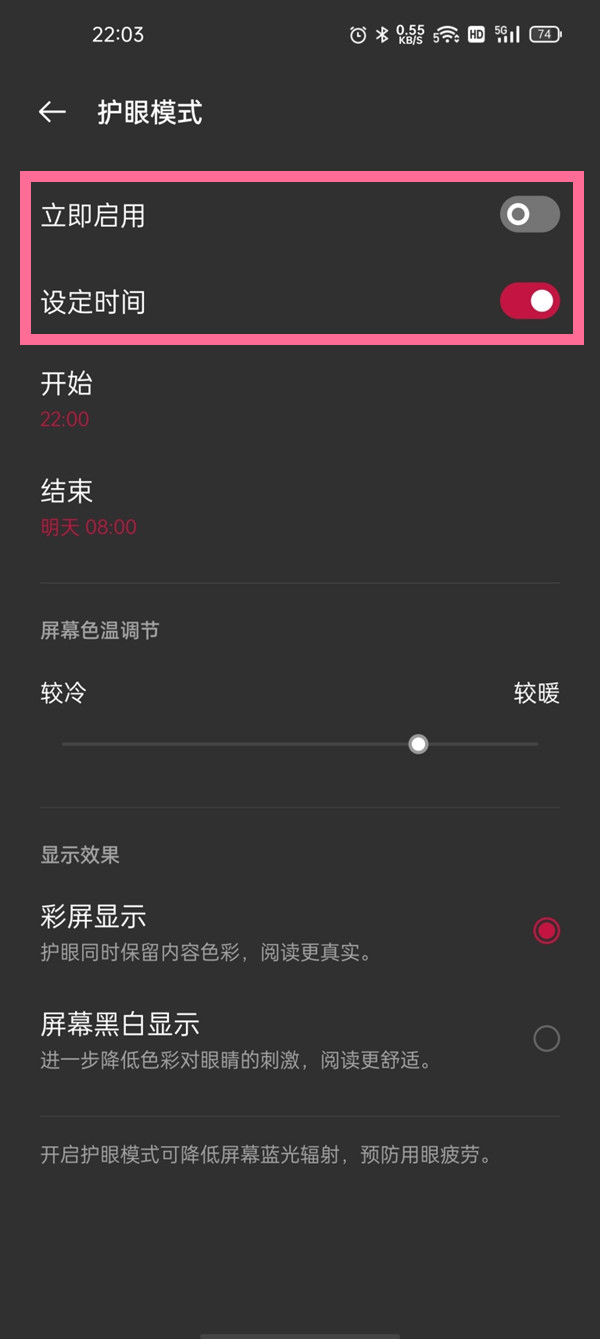The image size is (600, 1339).
Task: Select 彩屏显示 display effect
Action: click(x=546, y=931)
